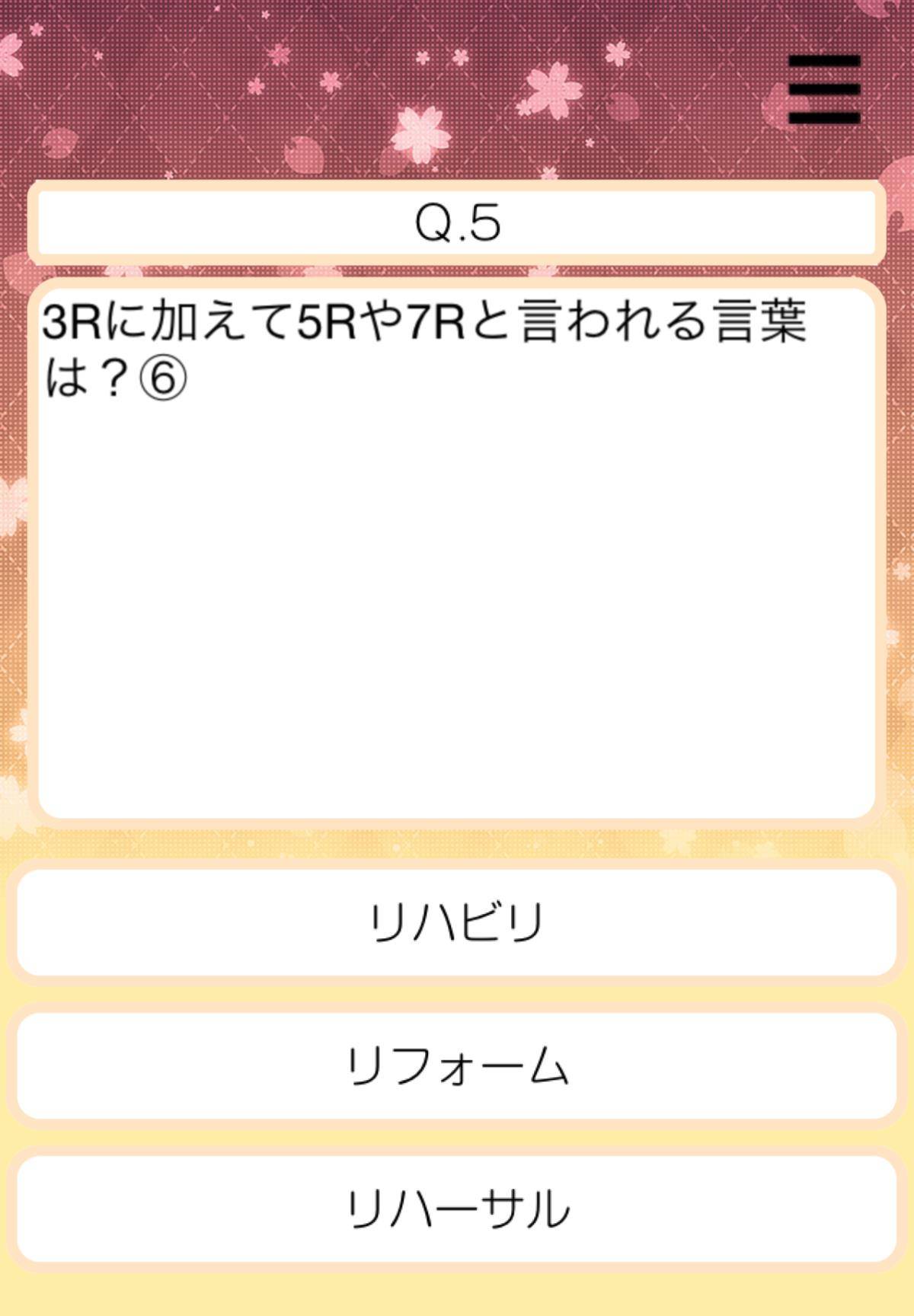The height and width of the screenshot is (1316, 914).
Task: Choose リフォーム as the answer
Action: [x=457, y=1065]
